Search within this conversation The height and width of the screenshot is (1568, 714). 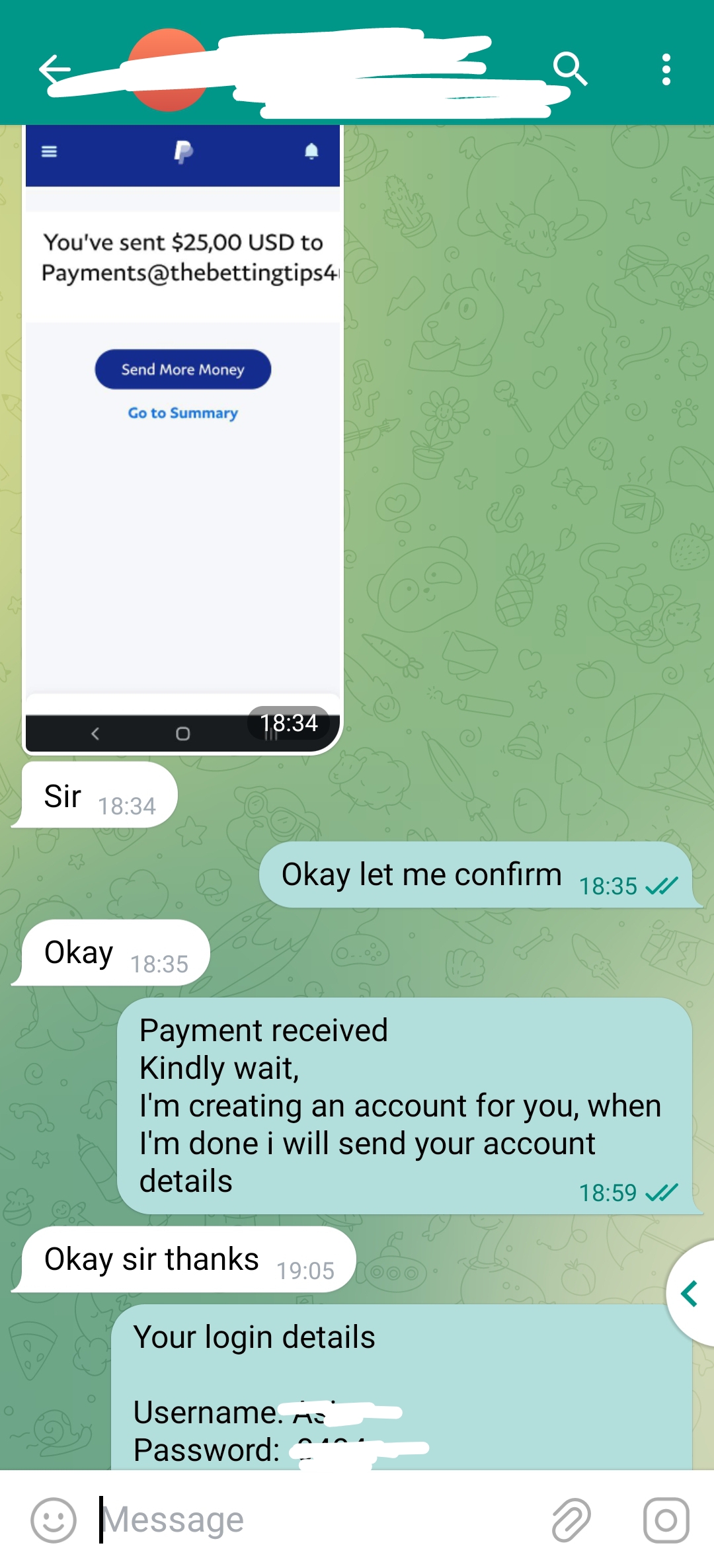tap(570, 69)
